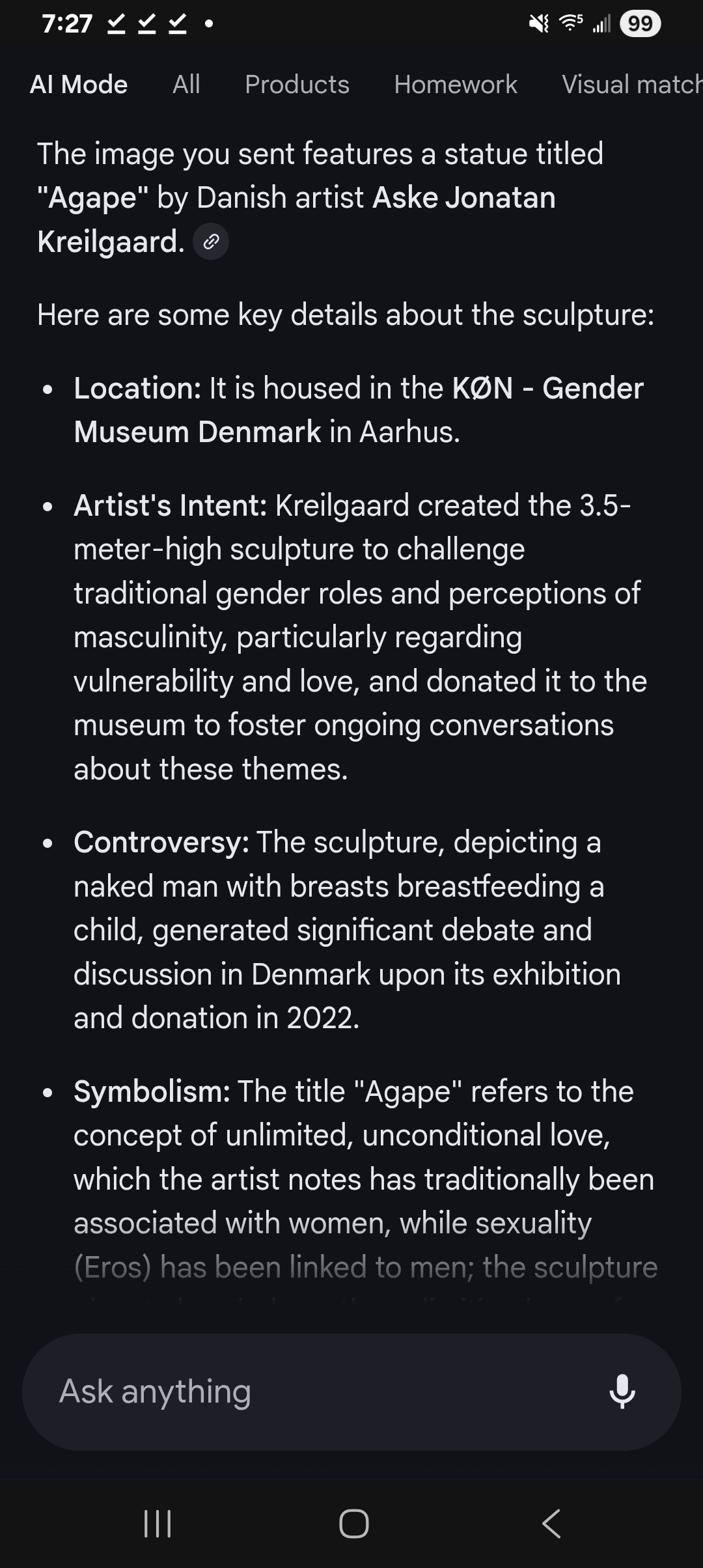This screenshot has width=703, height=1568.
Task: Open the Products tab
Action: coord(297,85)
